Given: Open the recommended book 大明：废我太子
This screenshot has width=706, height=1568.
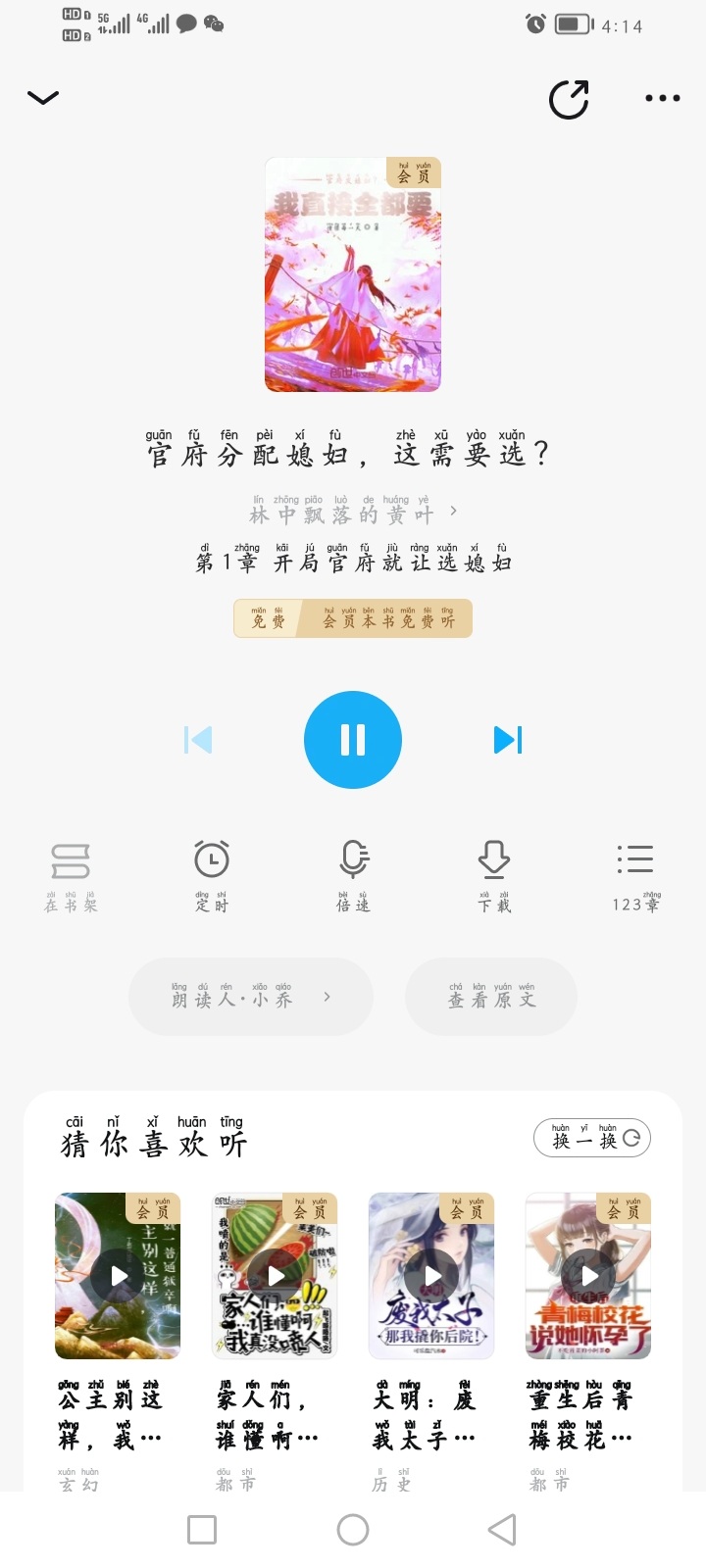Looking at the screenshot, I should [431, 1276].
